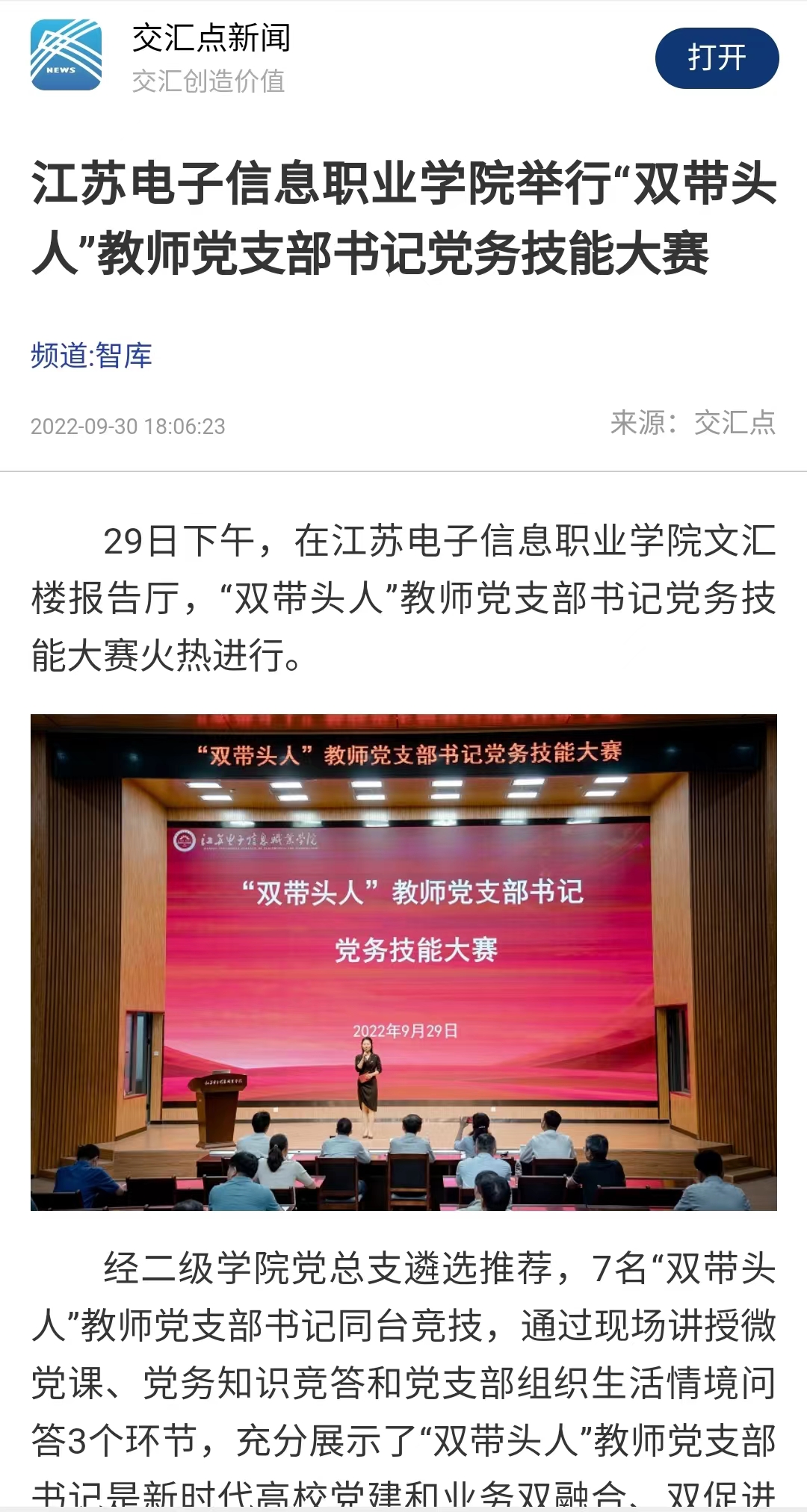
Task: Tap the 打开 button to open app
Action: click(716, 58)
